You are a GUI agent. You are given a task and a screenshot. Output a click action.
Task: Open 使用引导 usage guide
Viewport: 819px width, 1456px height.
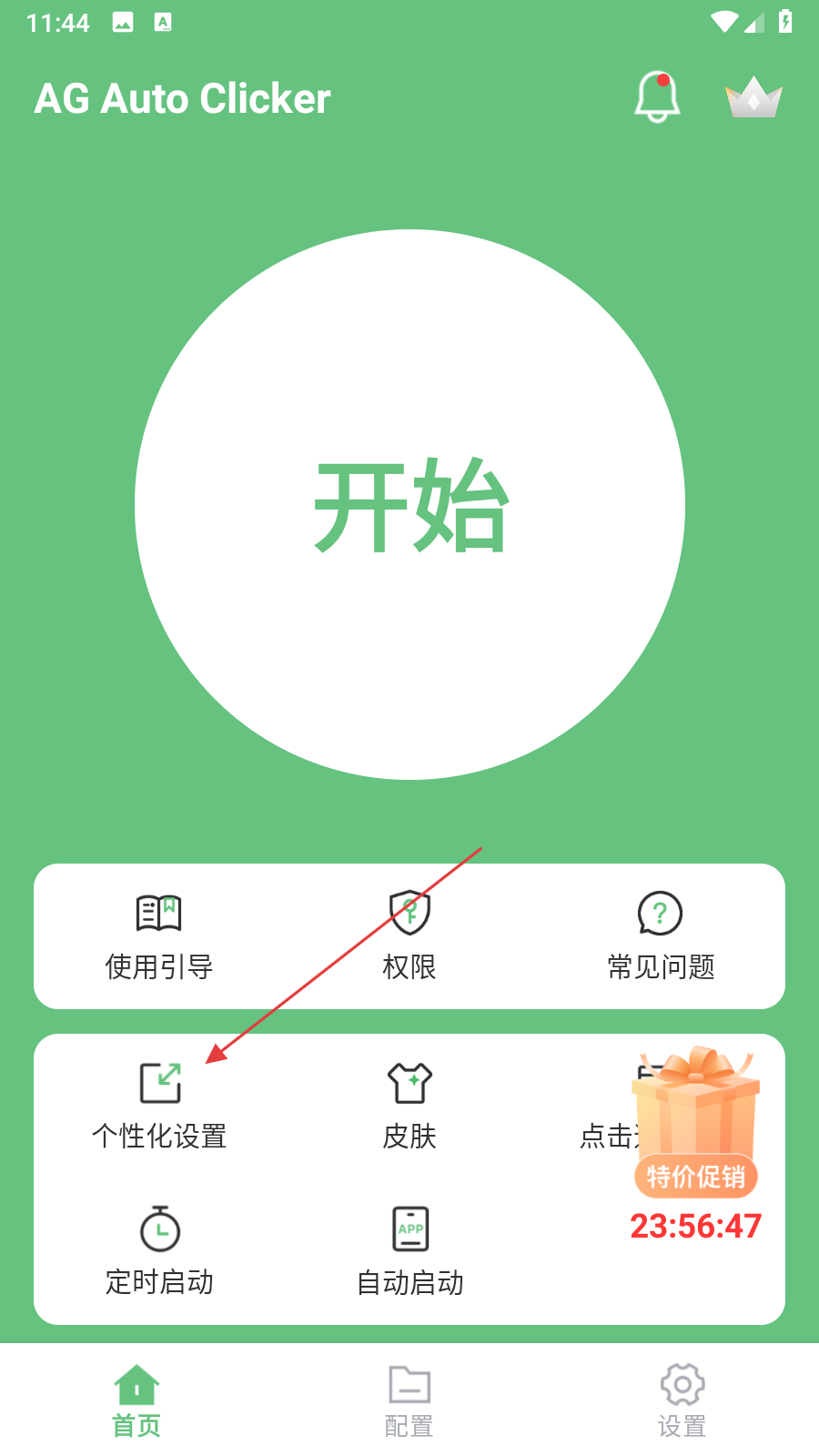point(159,935)
